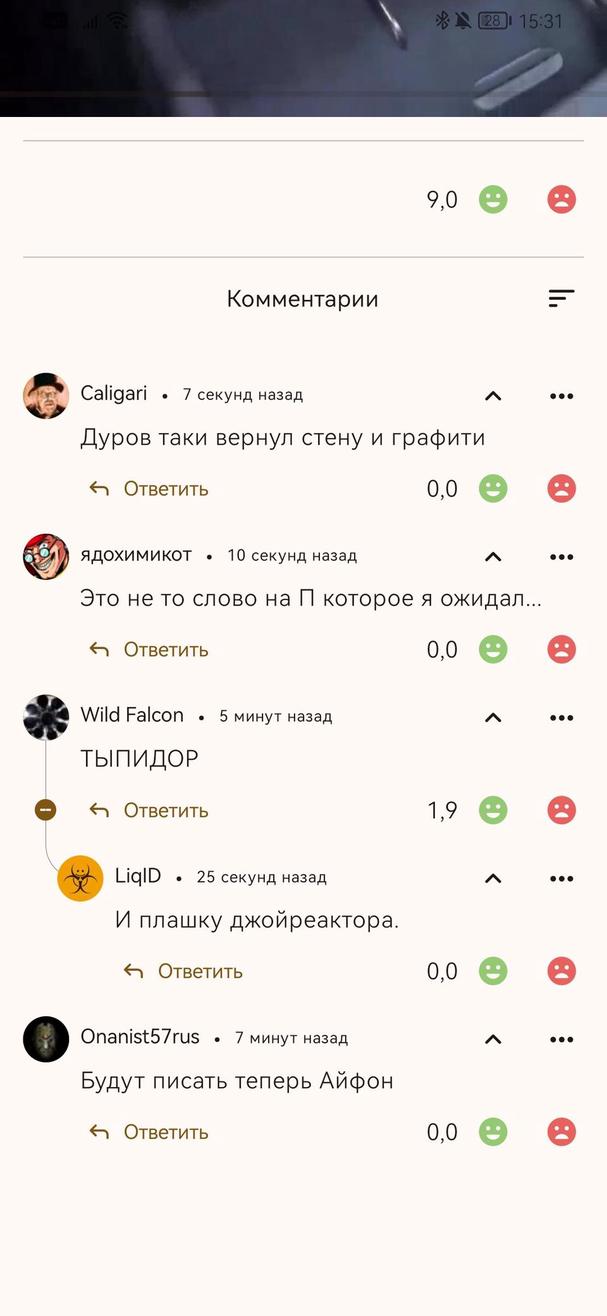Screen dimensions: 607x1316
Task: Downvote Onanist57rus's comment
Action: 562,1132
